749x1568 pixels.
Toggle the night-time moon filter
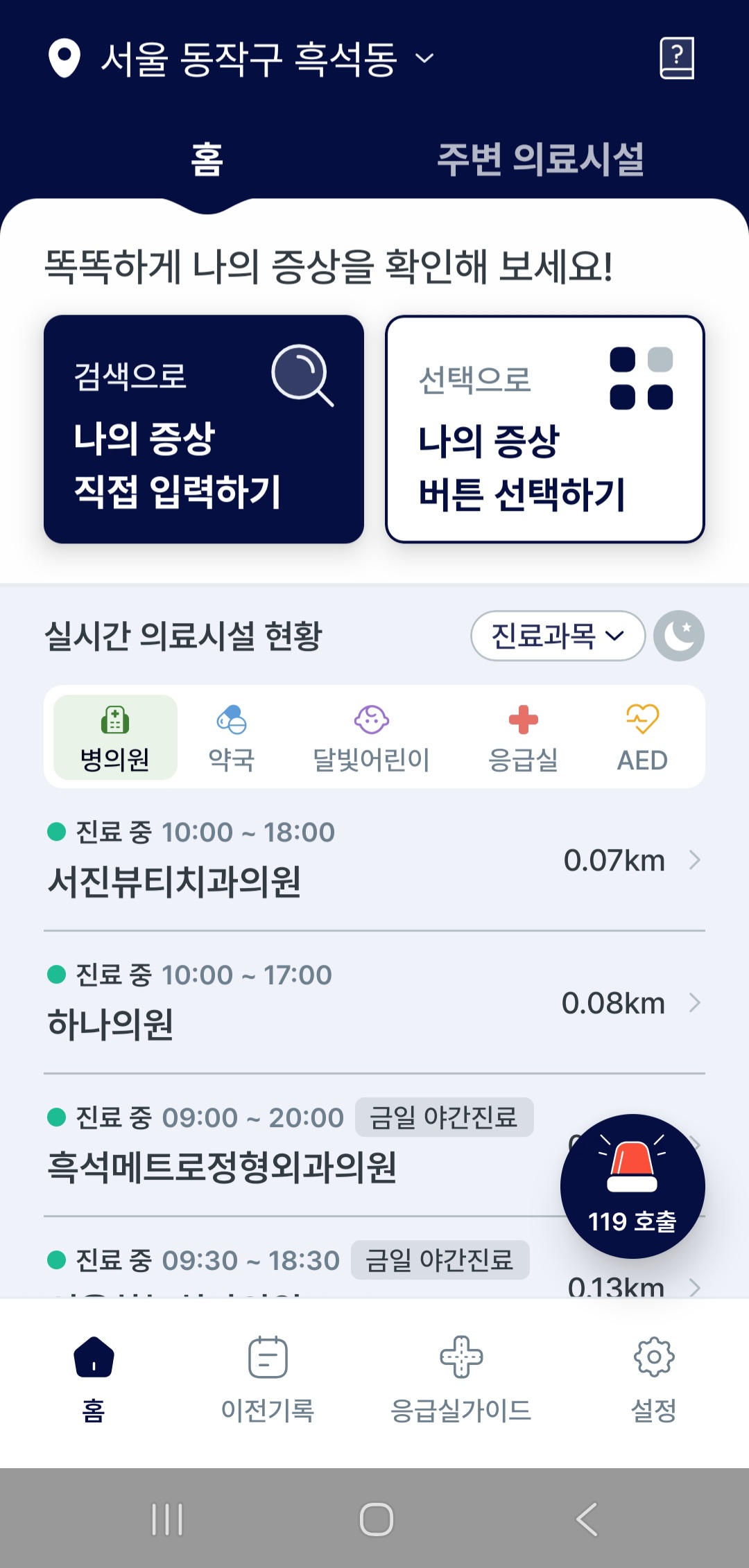point(679,636)
